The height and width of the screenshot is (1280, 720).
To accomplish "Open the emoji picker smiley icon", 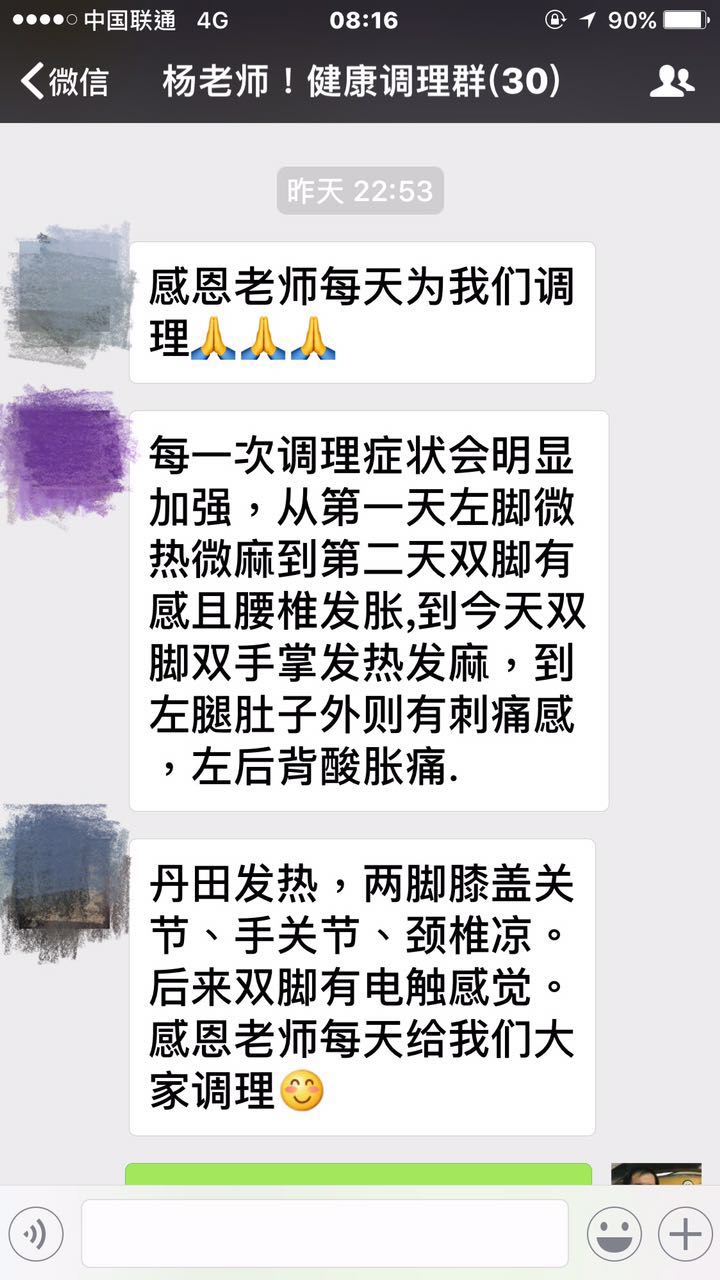I will (x=617, y=1233).
